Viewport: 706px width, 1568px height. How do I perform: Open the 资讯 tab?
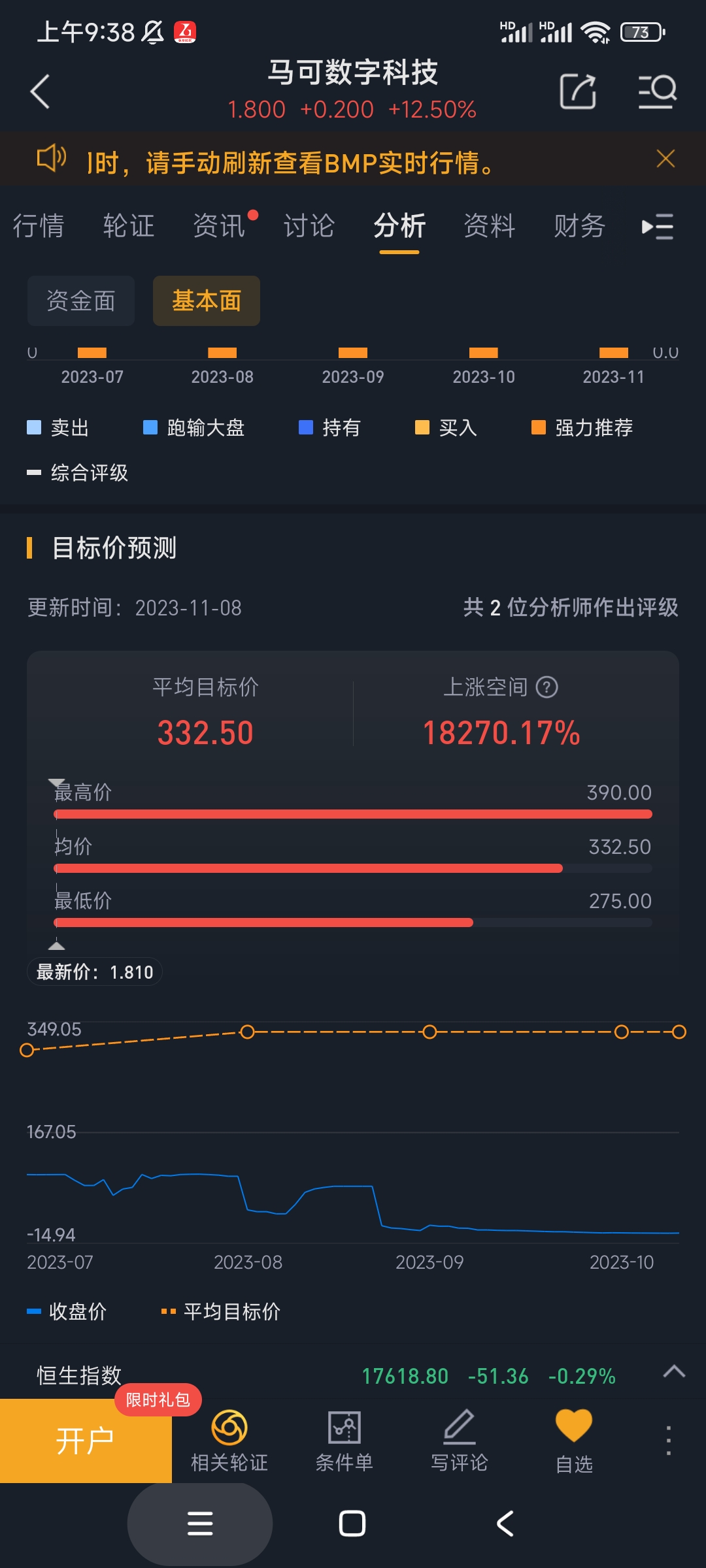coord(219,226)
